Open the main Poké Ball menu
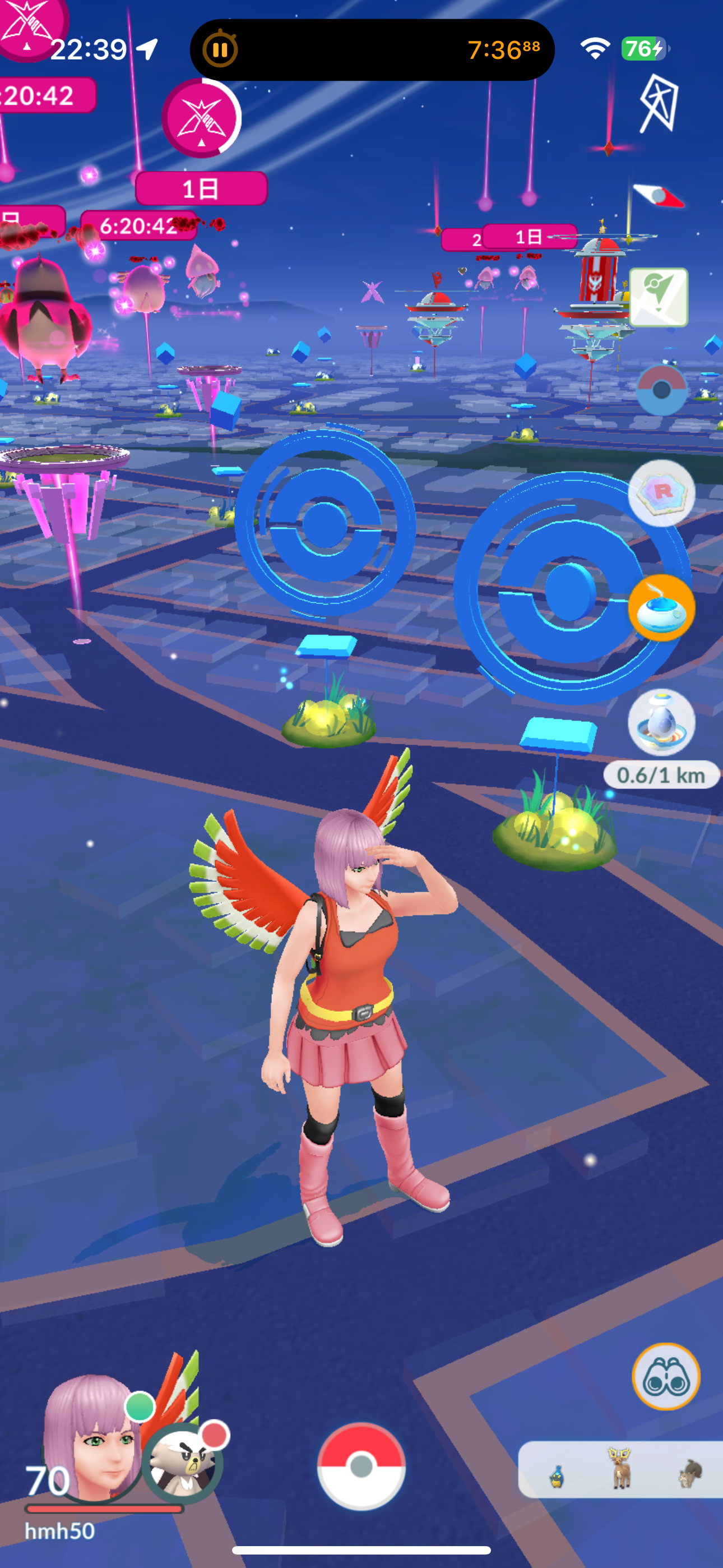This screenshot has width=723, height=1568. click(x=361, y=1466)
